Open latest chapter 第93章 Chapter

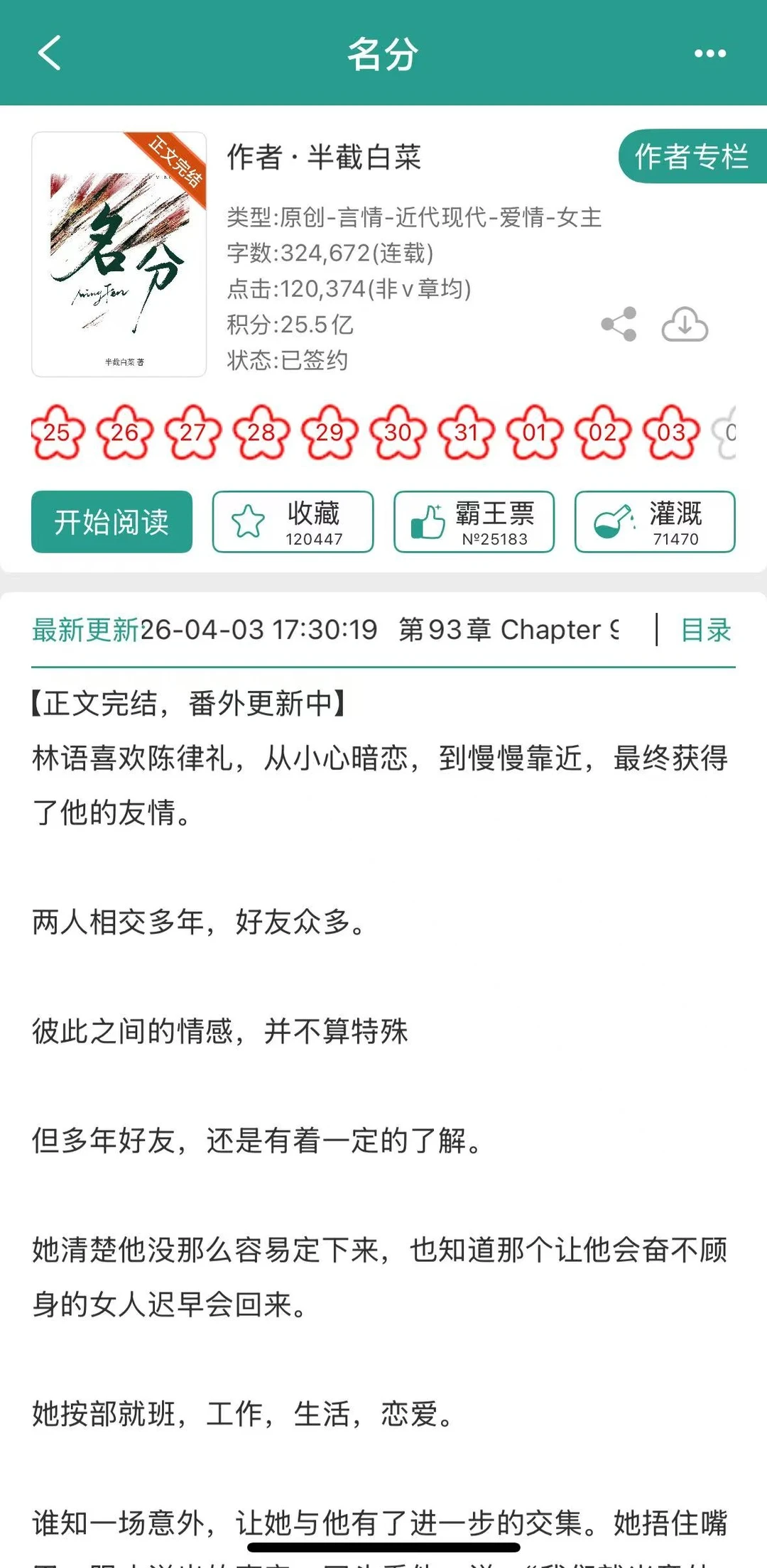[511, 629]
